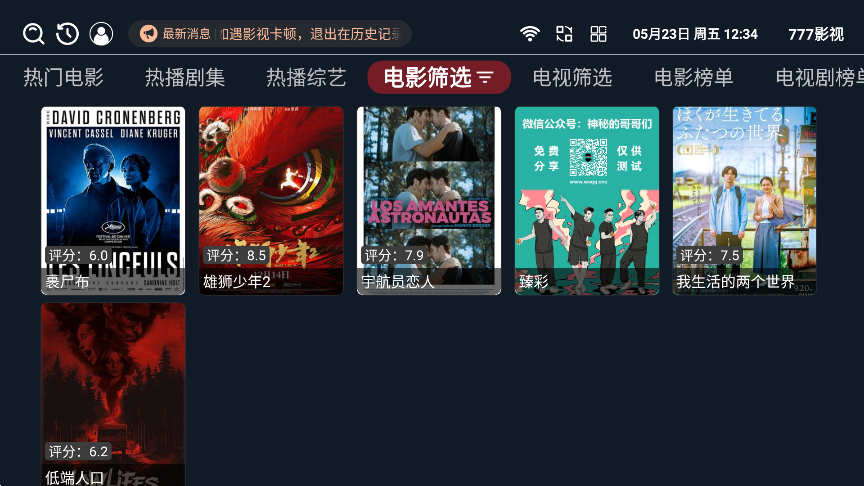The image size is (864, 486).
Task: Open the grid apps icon
Action: coord(598,34)
